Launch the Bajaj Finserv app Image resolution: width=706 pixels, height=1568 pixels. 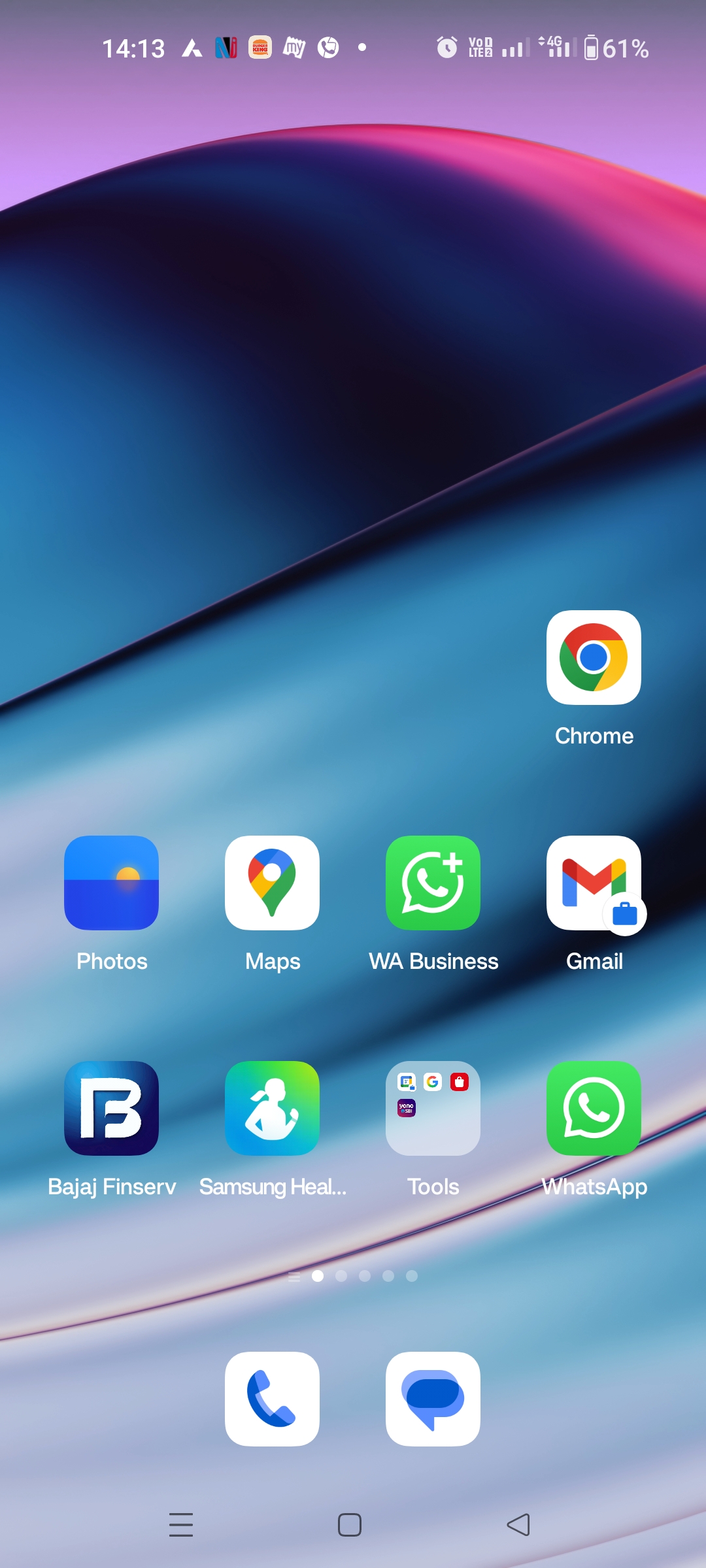pyautogui.click(x=112, y=1108)
